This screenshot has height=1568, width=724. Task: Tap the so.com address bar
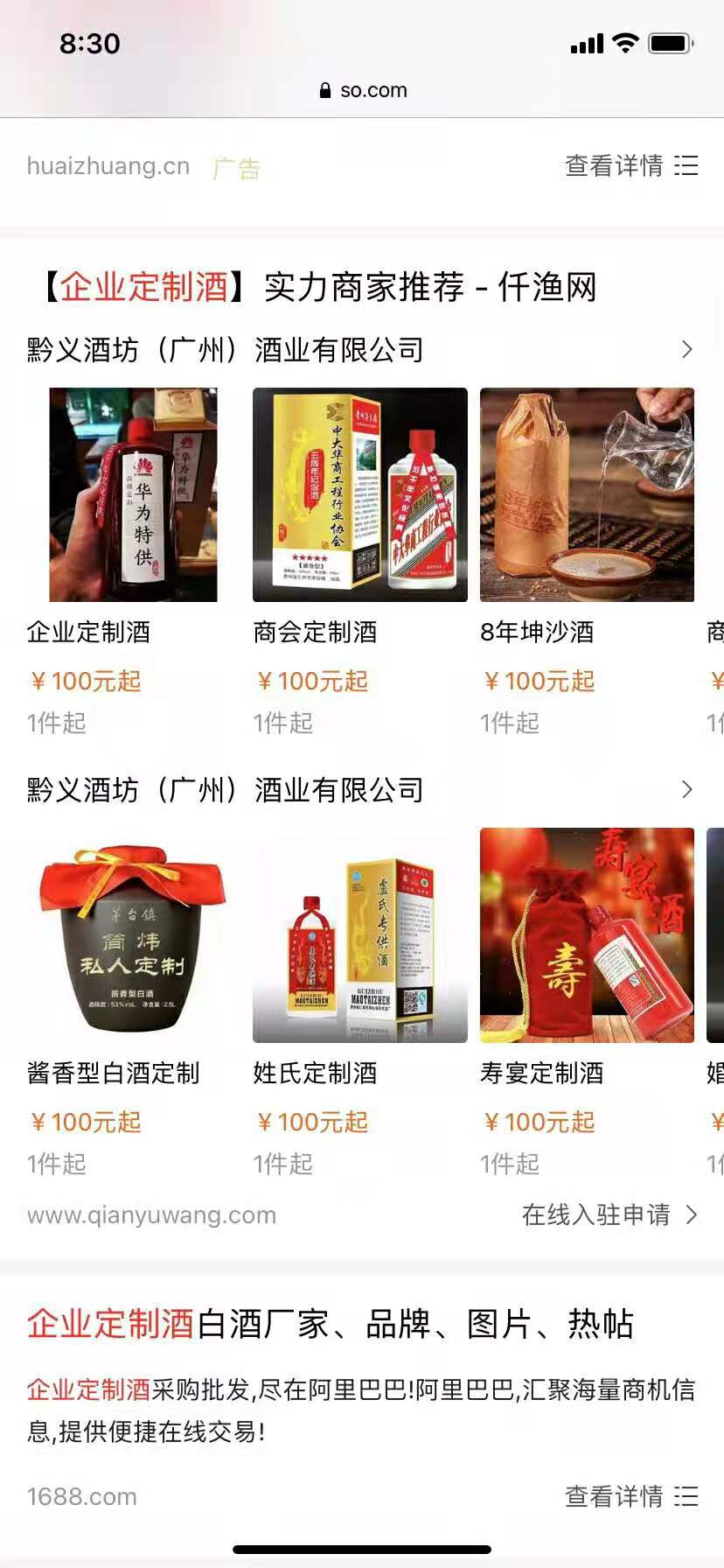pos(362,90)
